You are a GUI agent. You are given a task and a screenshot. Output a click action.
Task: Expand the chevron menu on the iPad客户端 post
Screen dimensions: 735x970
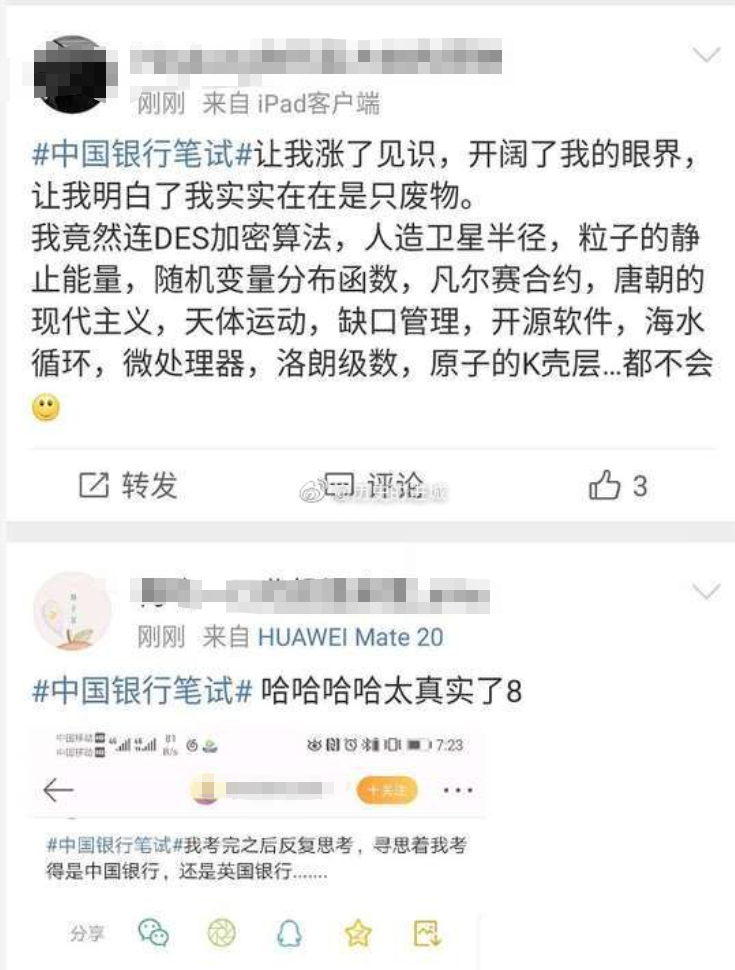coord(706,55)
